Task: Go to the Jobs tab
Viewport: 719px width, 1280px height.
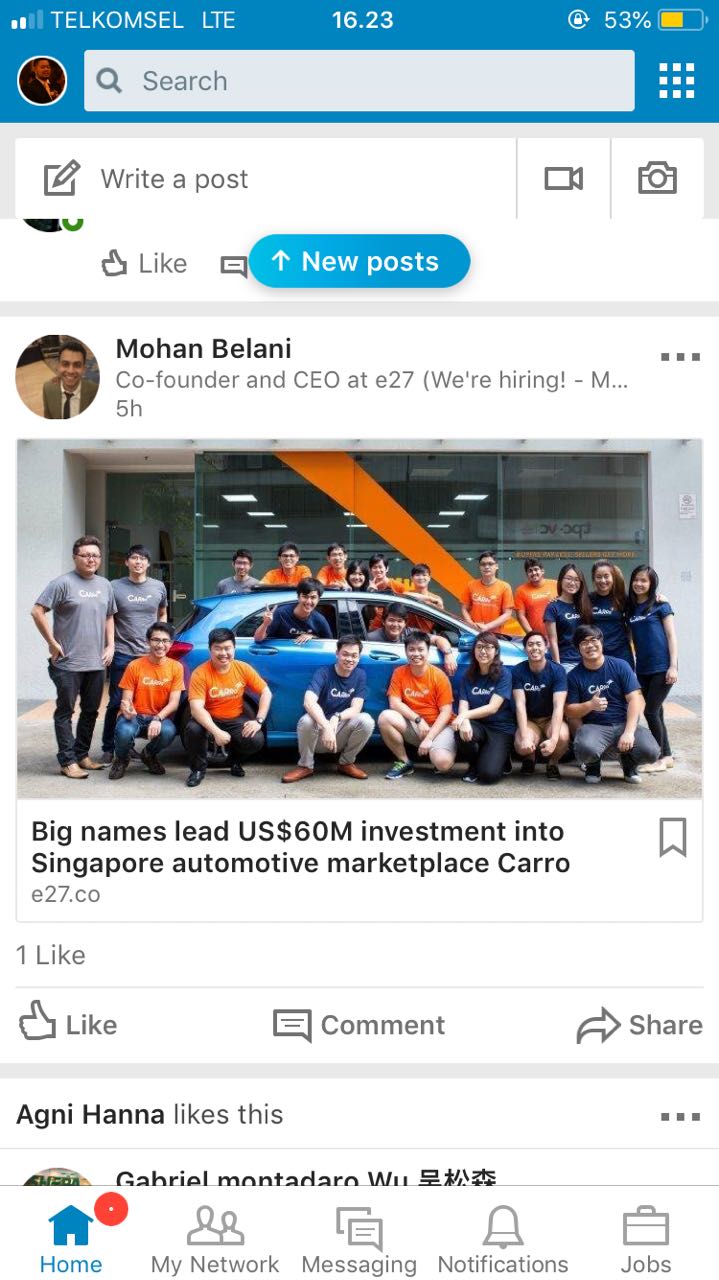Action: [x=646, y=1240]
